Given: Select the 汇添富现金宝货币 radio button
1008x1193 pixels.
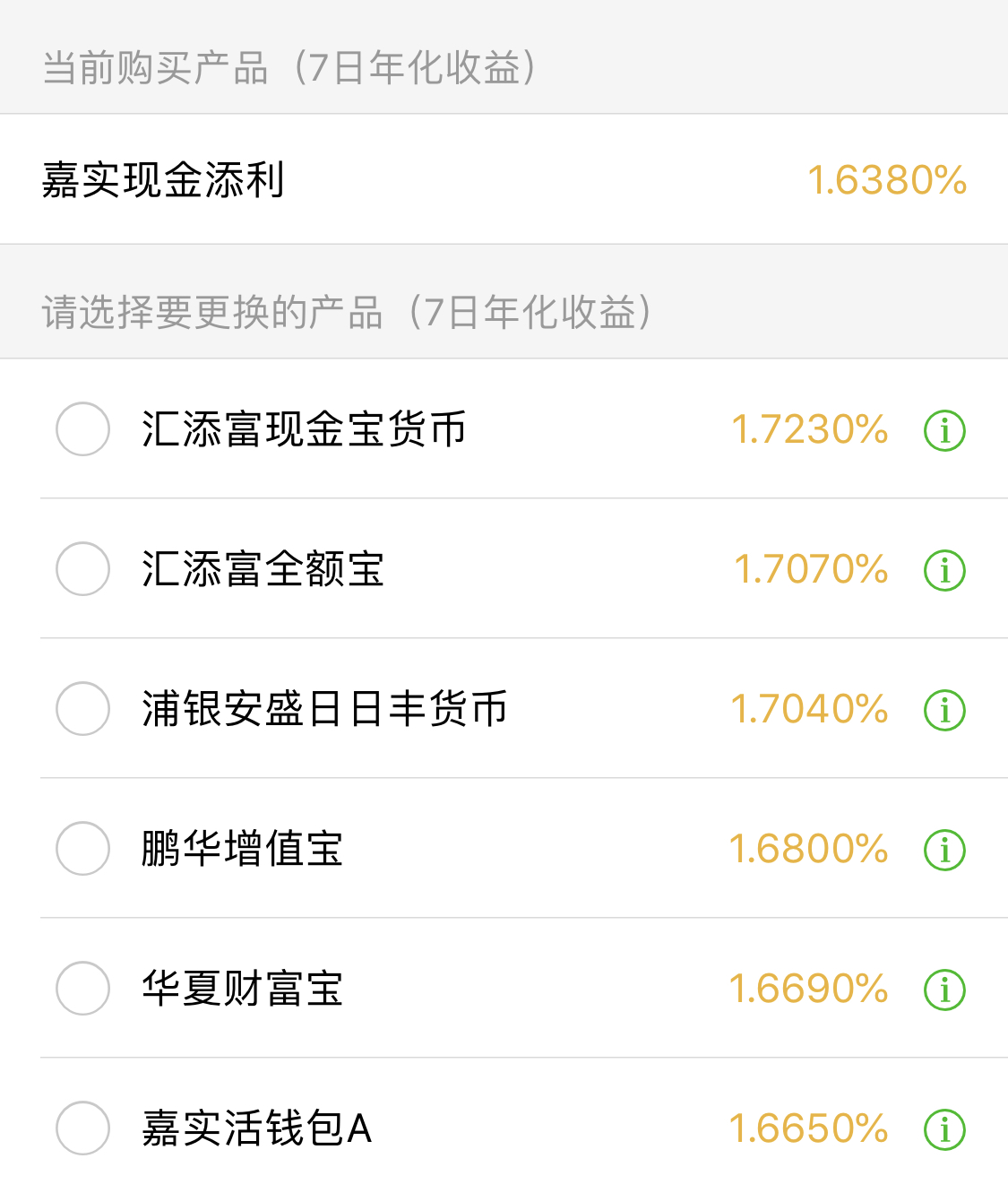Looking at the screenshot, I should pos(82,429).
